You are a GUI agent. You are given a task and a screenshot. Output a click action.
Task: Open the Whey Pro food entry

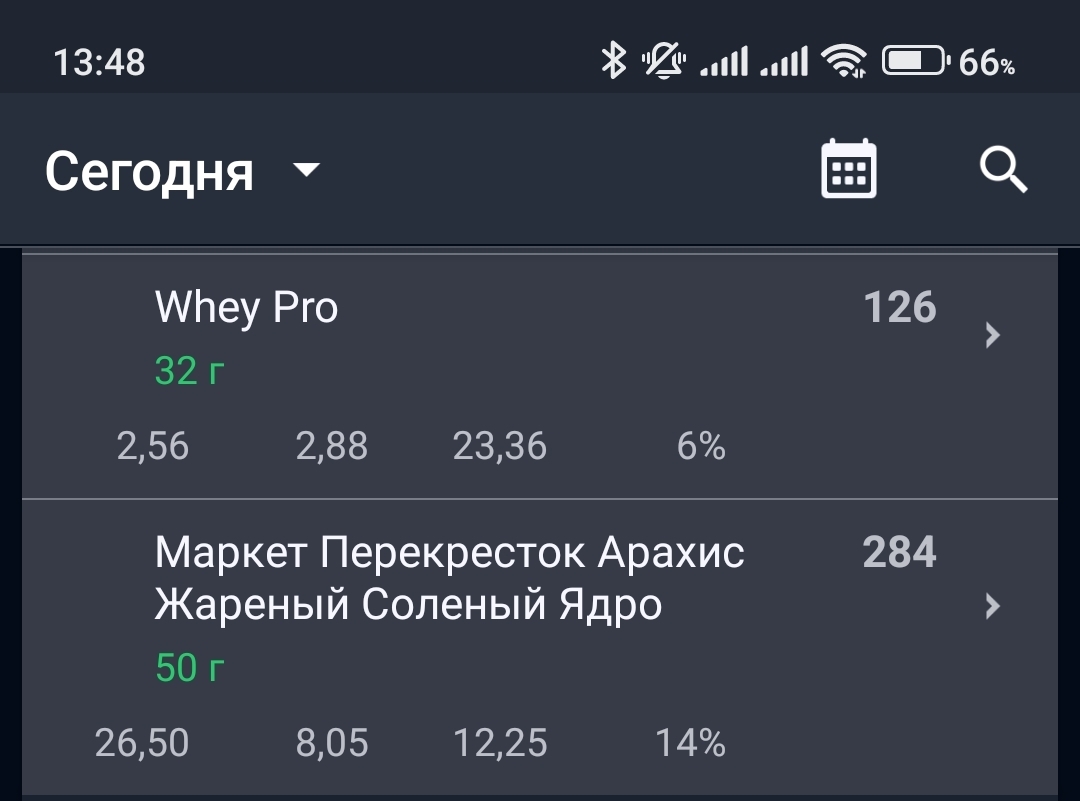click(x=540, y=375)
